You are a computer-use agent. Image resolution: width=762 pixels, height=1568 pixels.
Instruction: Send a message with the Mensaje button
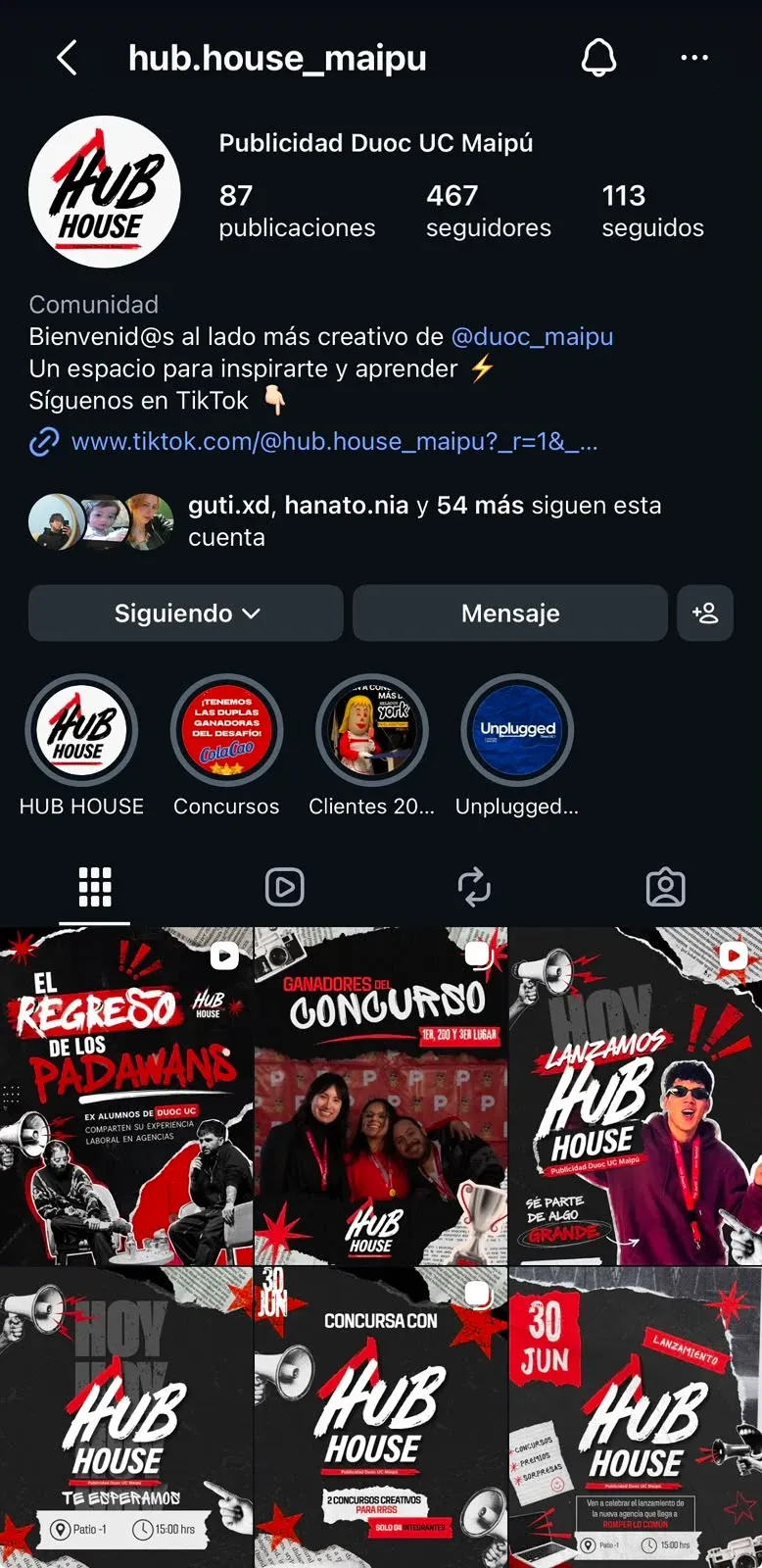pos(510,613)
